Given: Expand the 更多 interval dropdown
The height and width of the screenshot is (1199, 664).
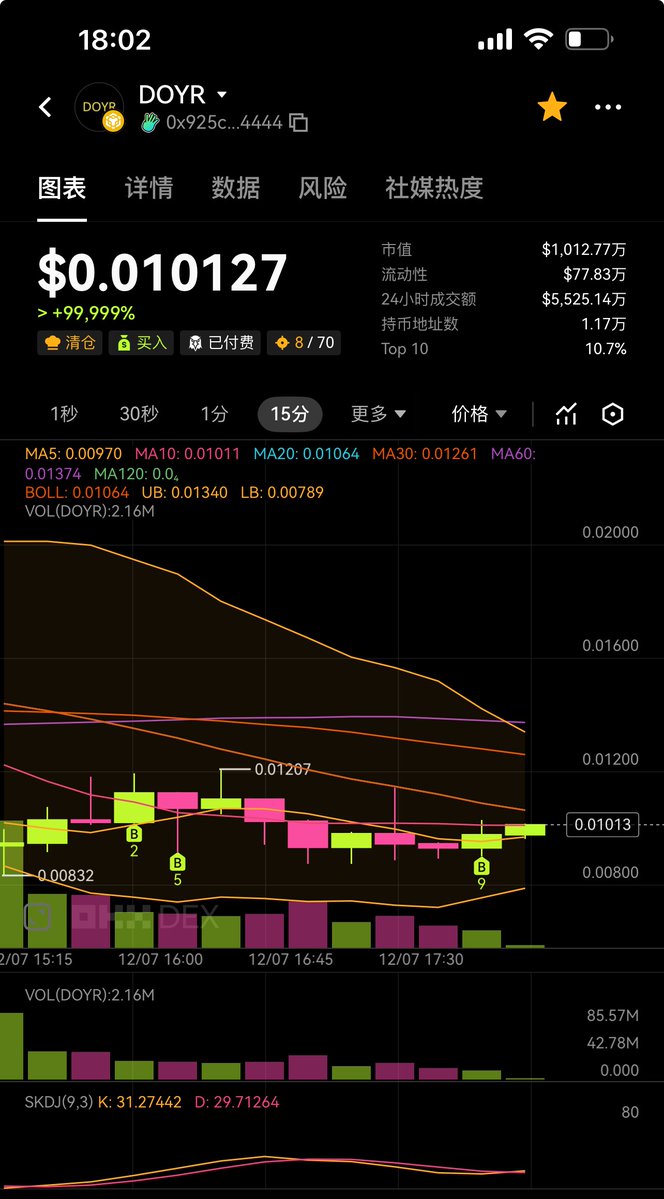Looking at the screenshot, I should [378, 414].
